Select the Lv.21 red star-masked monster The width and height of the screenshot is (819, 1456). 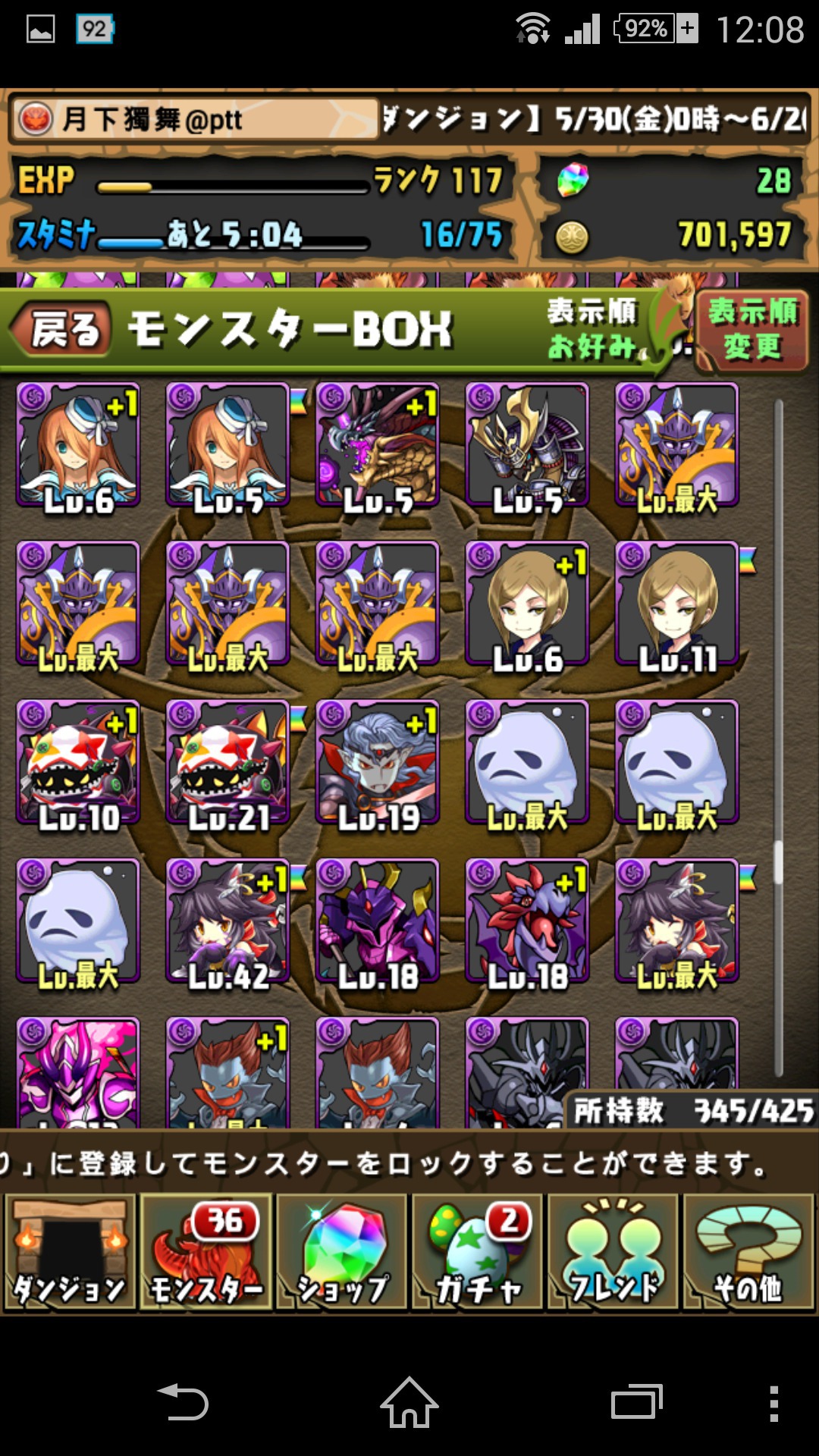(227, 762)
